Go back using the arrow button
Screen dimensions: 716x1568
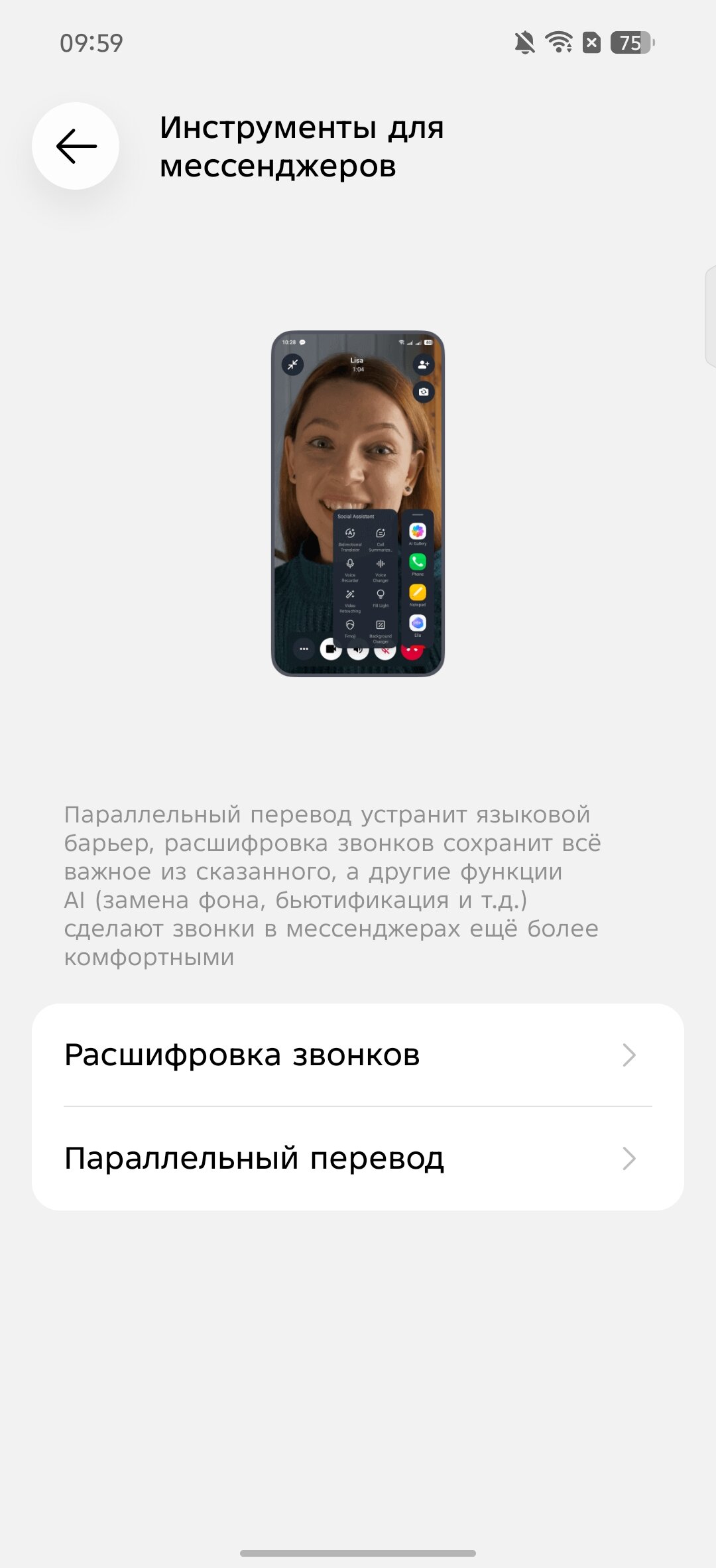76,146
